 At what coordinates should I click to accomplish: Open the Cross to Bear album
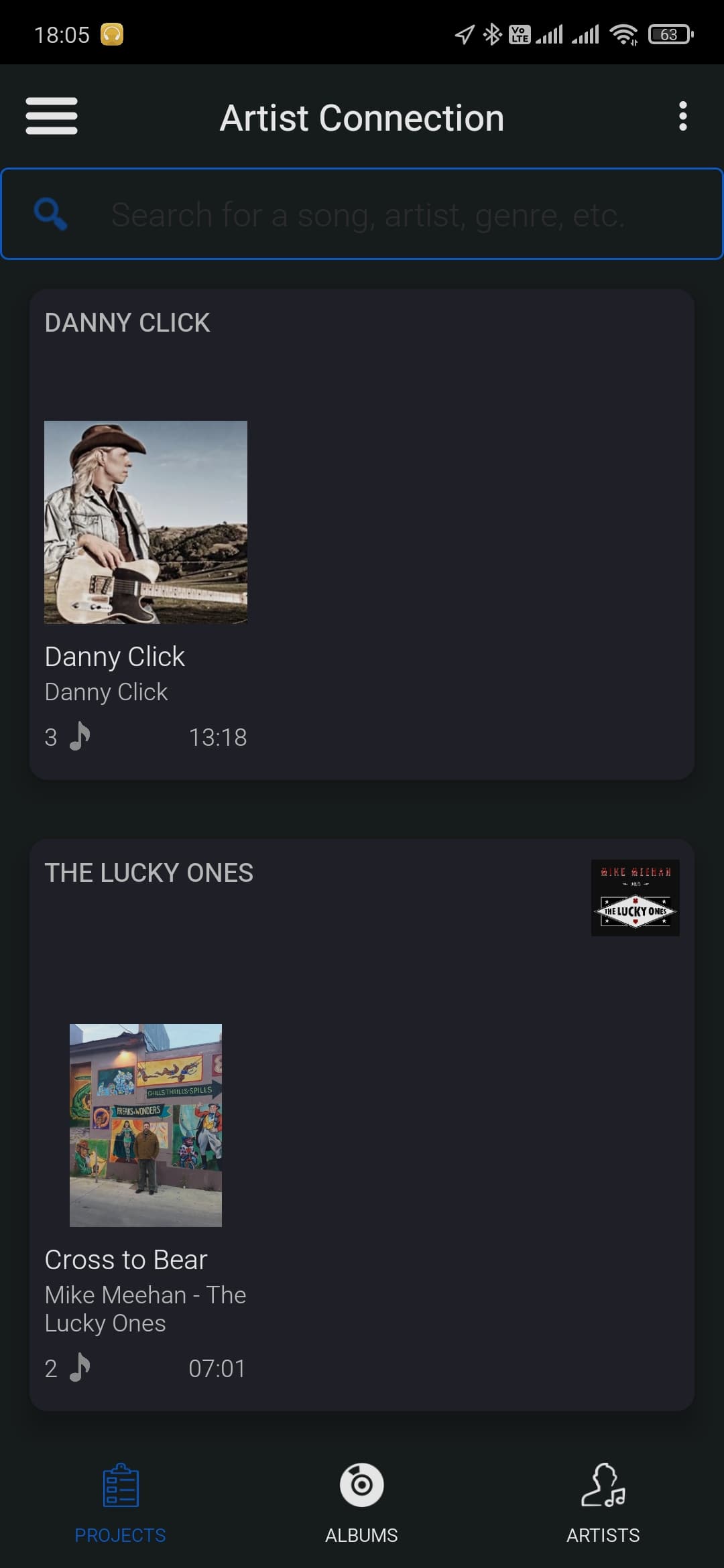(x=145, y=1125)
